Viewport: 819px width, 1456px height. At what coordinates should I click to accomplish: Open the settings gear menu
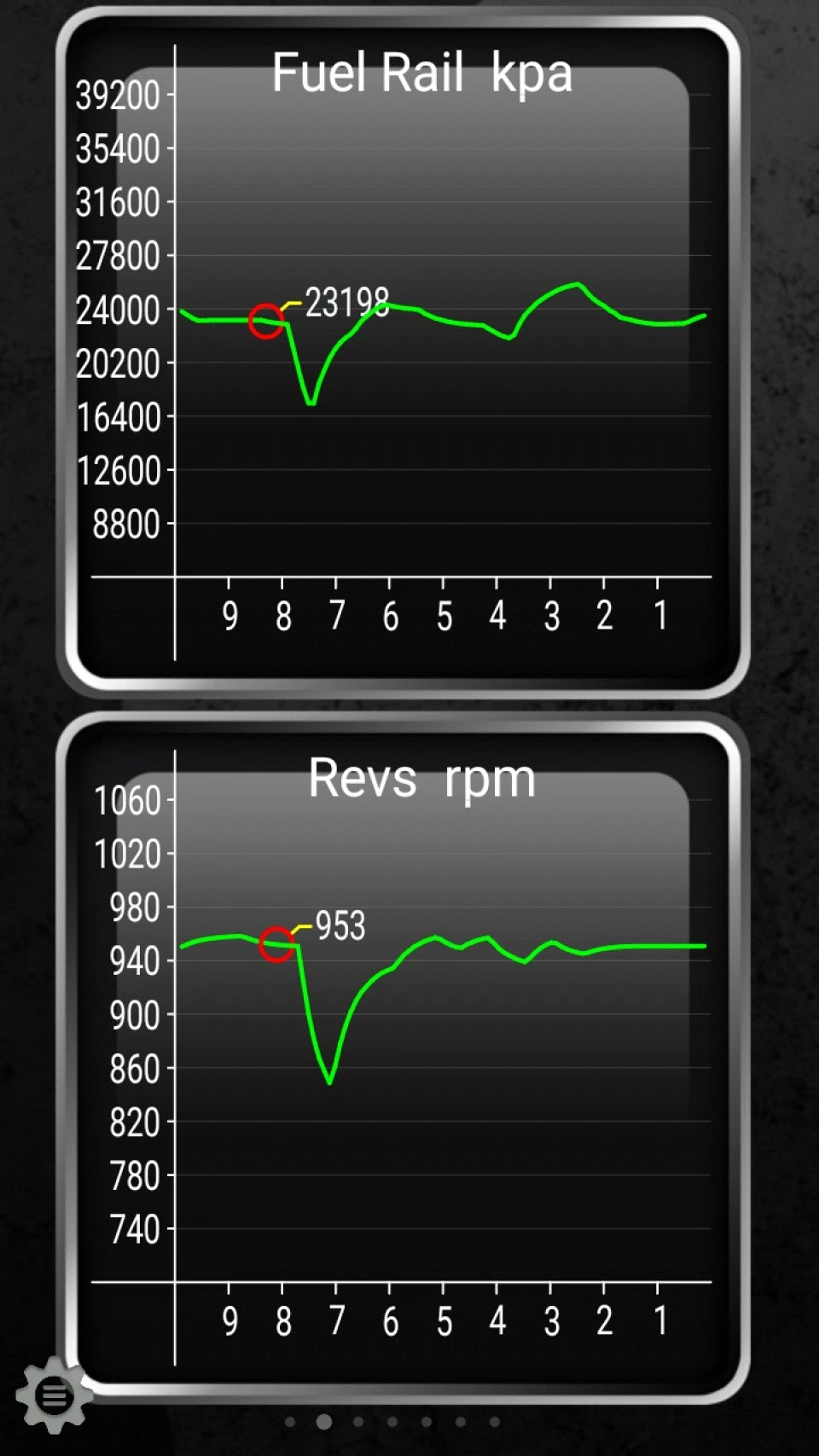coord(54,1395)
